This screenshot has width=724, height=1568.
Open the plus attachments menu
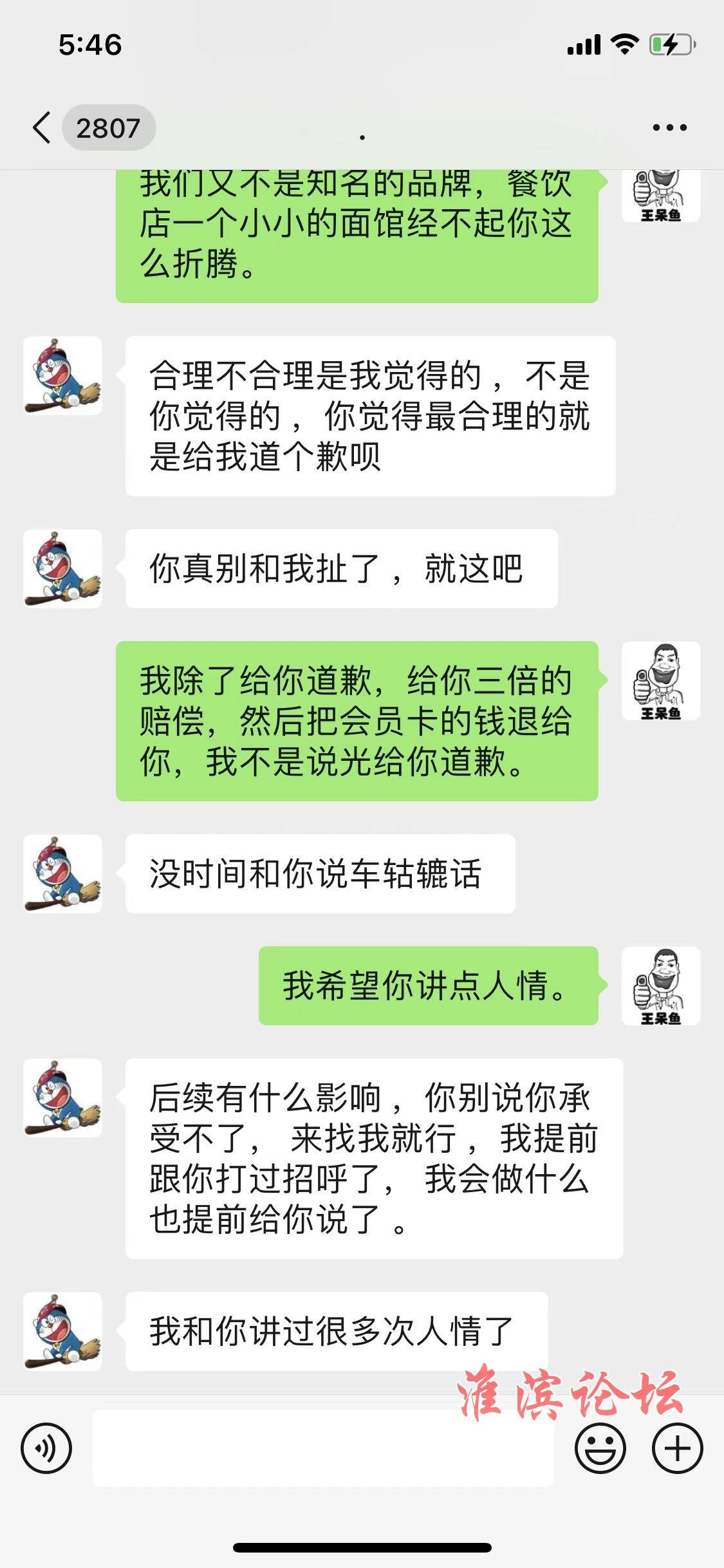click(x=677, y=1448)
